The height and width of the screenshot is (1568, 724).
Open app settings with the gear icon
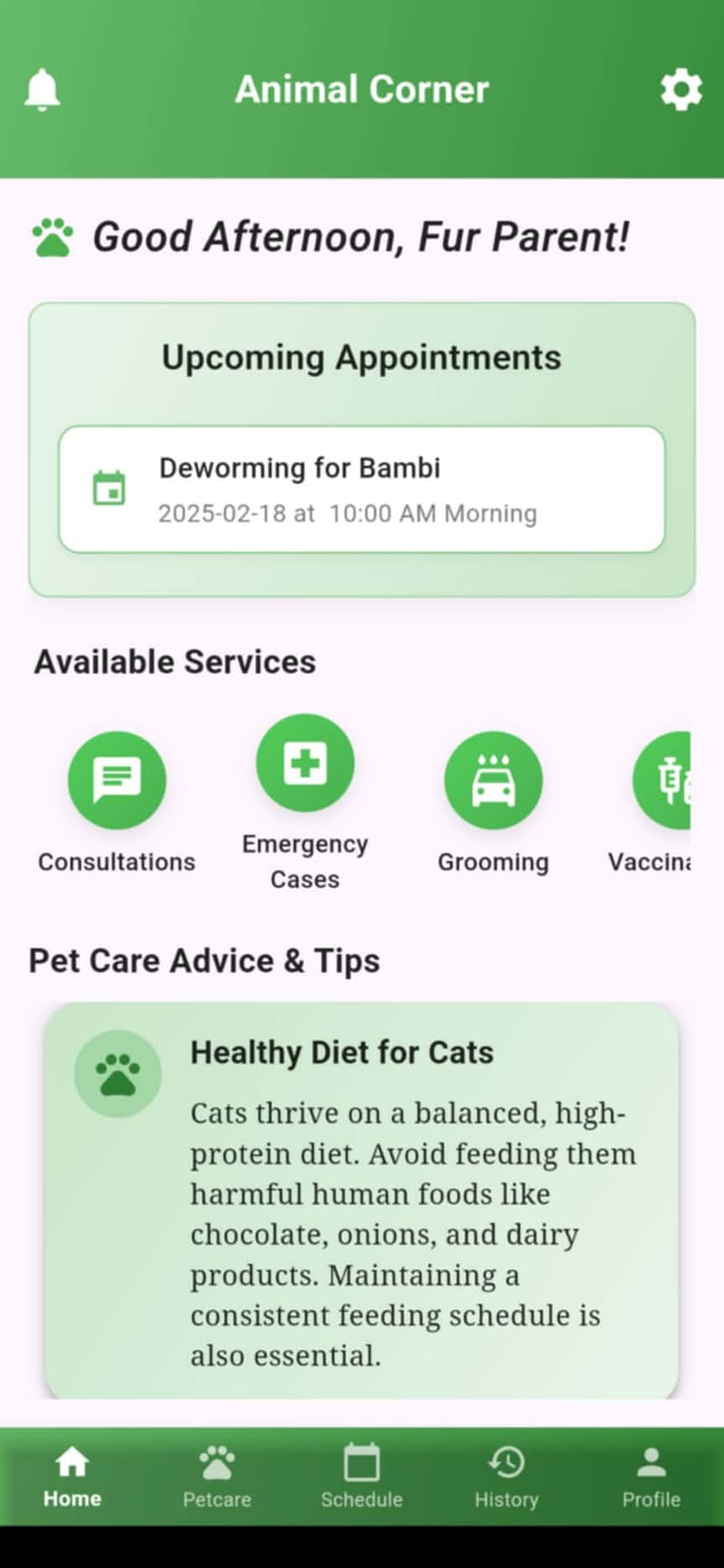pyautogui.click(x=680, y=88)
